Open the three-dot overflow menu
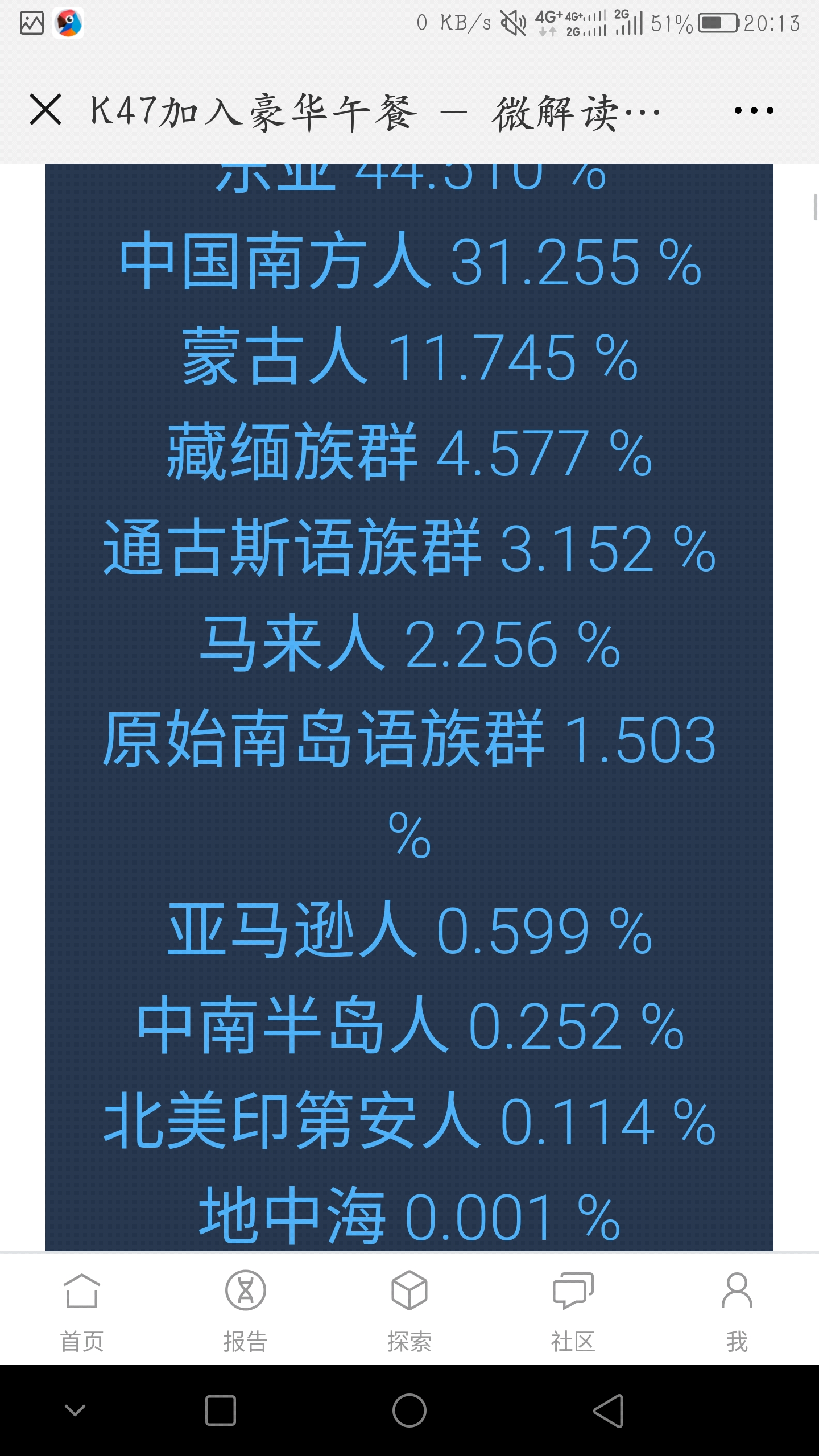The height and width of the screenshot is (1456, 819). [754, 110]
